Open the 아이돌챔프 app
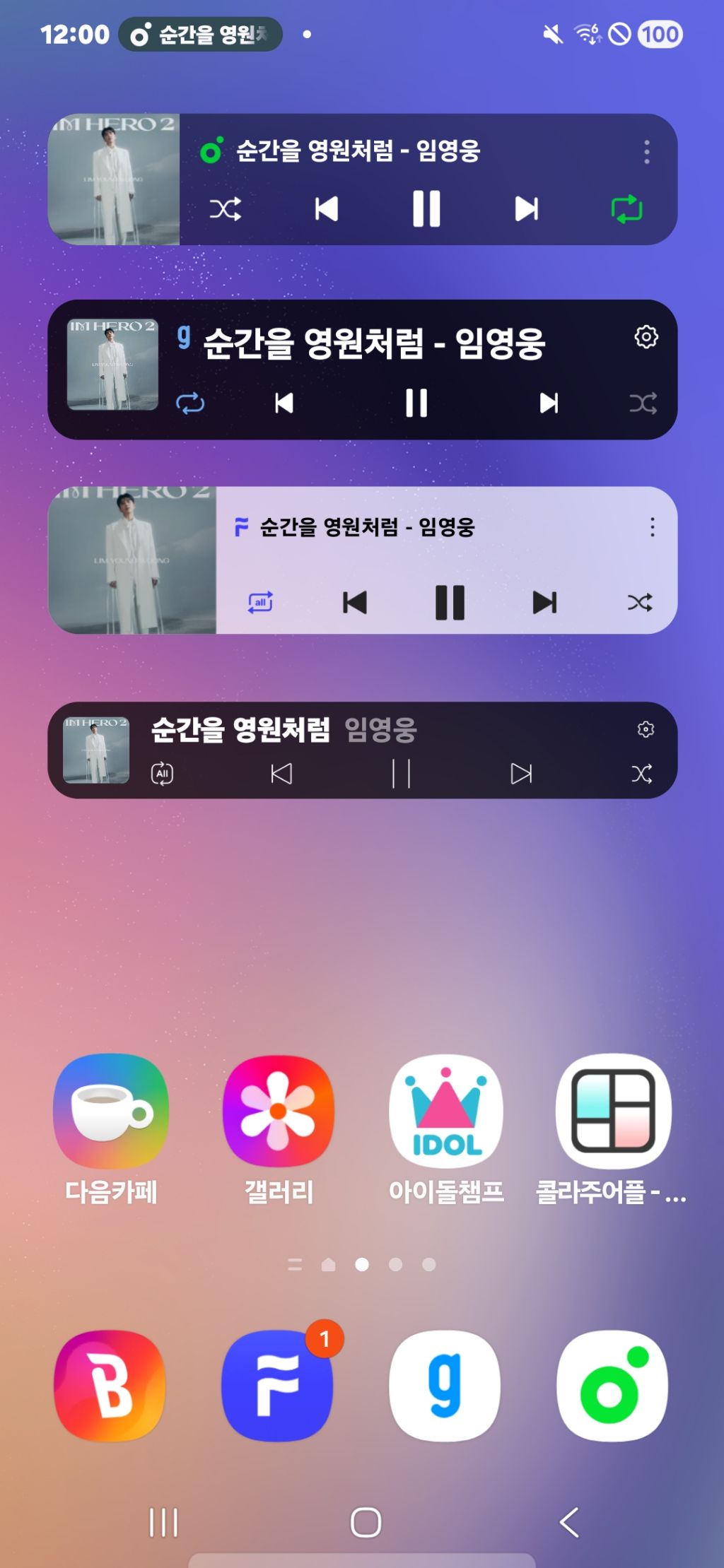The image size is (724, 1568). (x=445, y=1112)
